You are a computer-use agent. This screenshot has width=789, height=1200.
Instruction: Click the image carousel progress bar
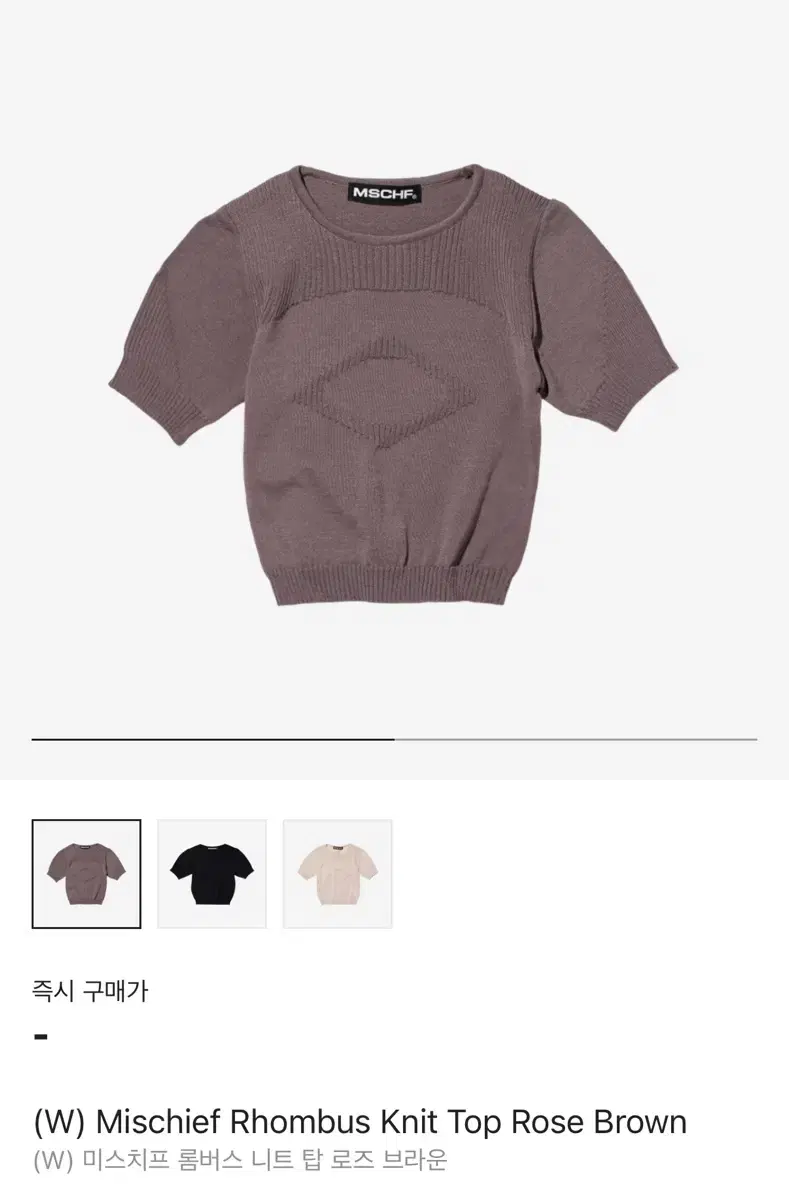pyautogui.click(x=394, y=736)
